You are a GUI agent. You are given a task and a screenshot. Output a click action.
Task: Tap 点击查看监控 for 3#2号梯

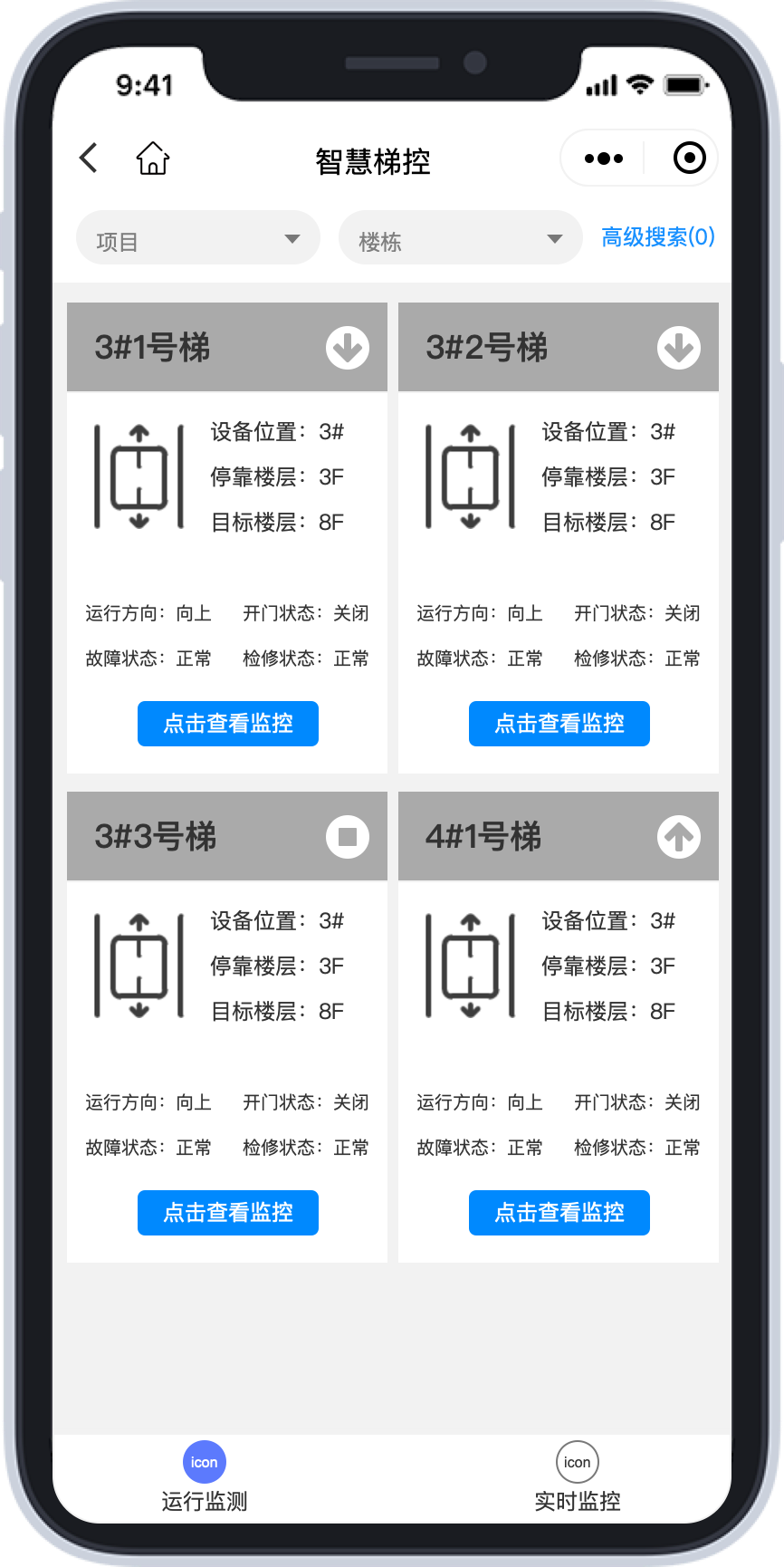(559, 724)
